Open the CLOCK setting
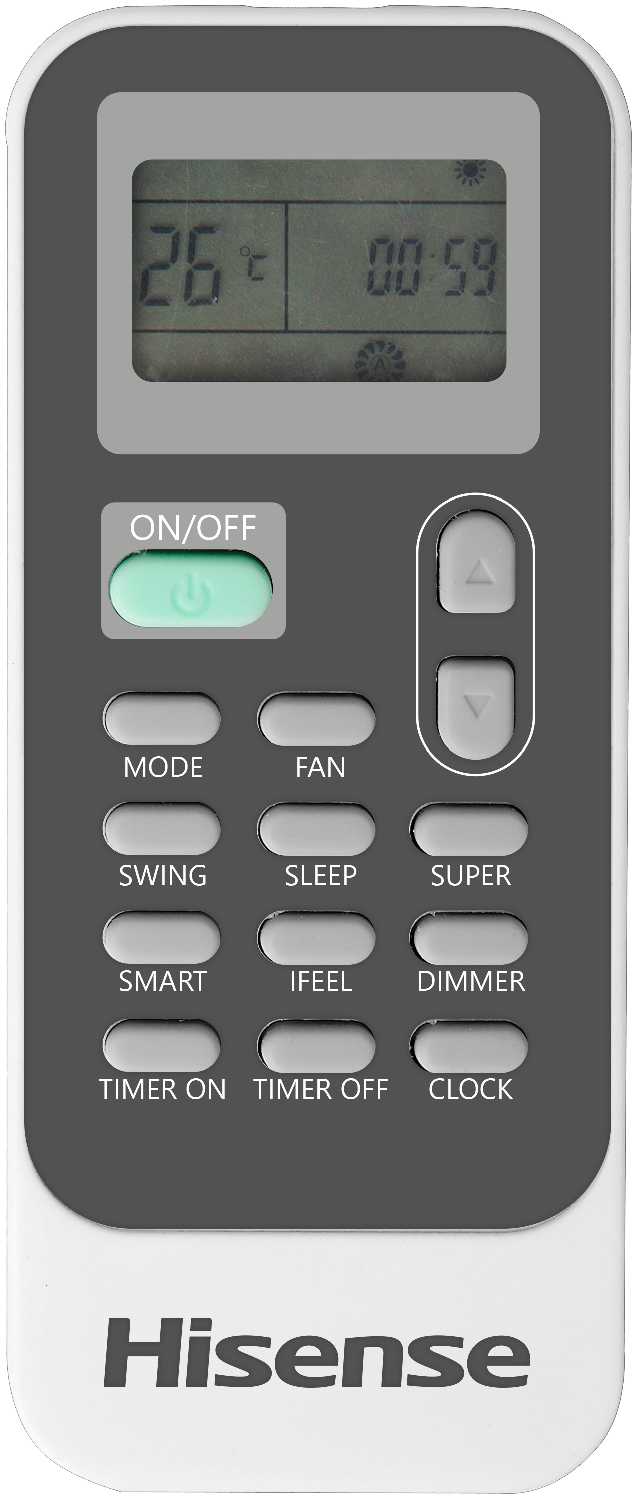Image resolution: width=638 pixels, height=1500 pixels. pos(469,1045)
